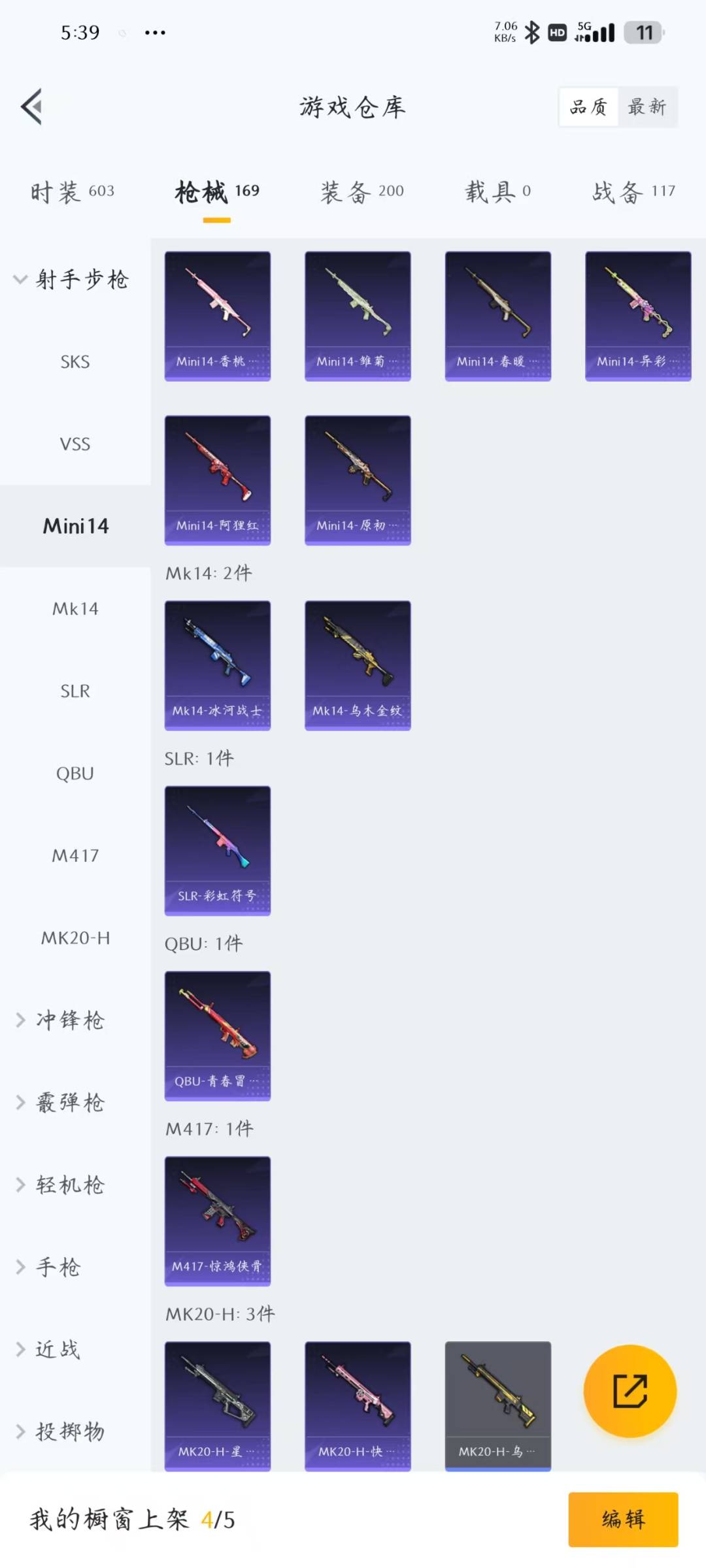The width and height of the screenshot is (706, 1568).
Task: Expand the 冲锋枪 category
Action: [61, 1020]
